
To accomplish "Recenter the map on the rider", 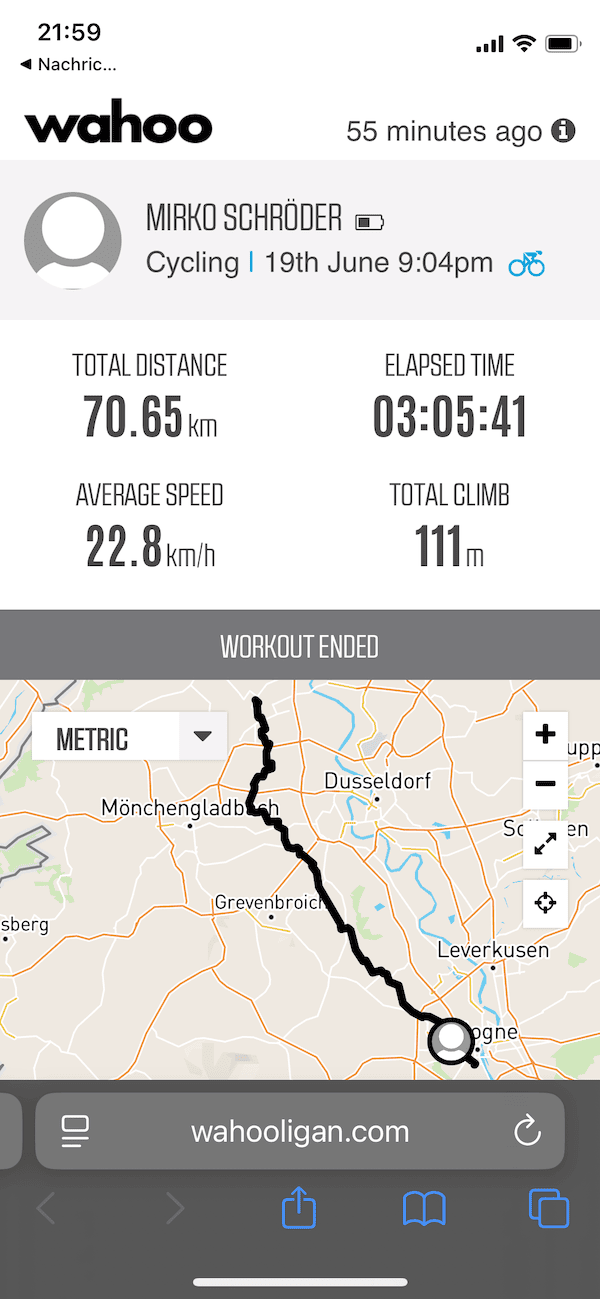I will (x=545, y=903).
